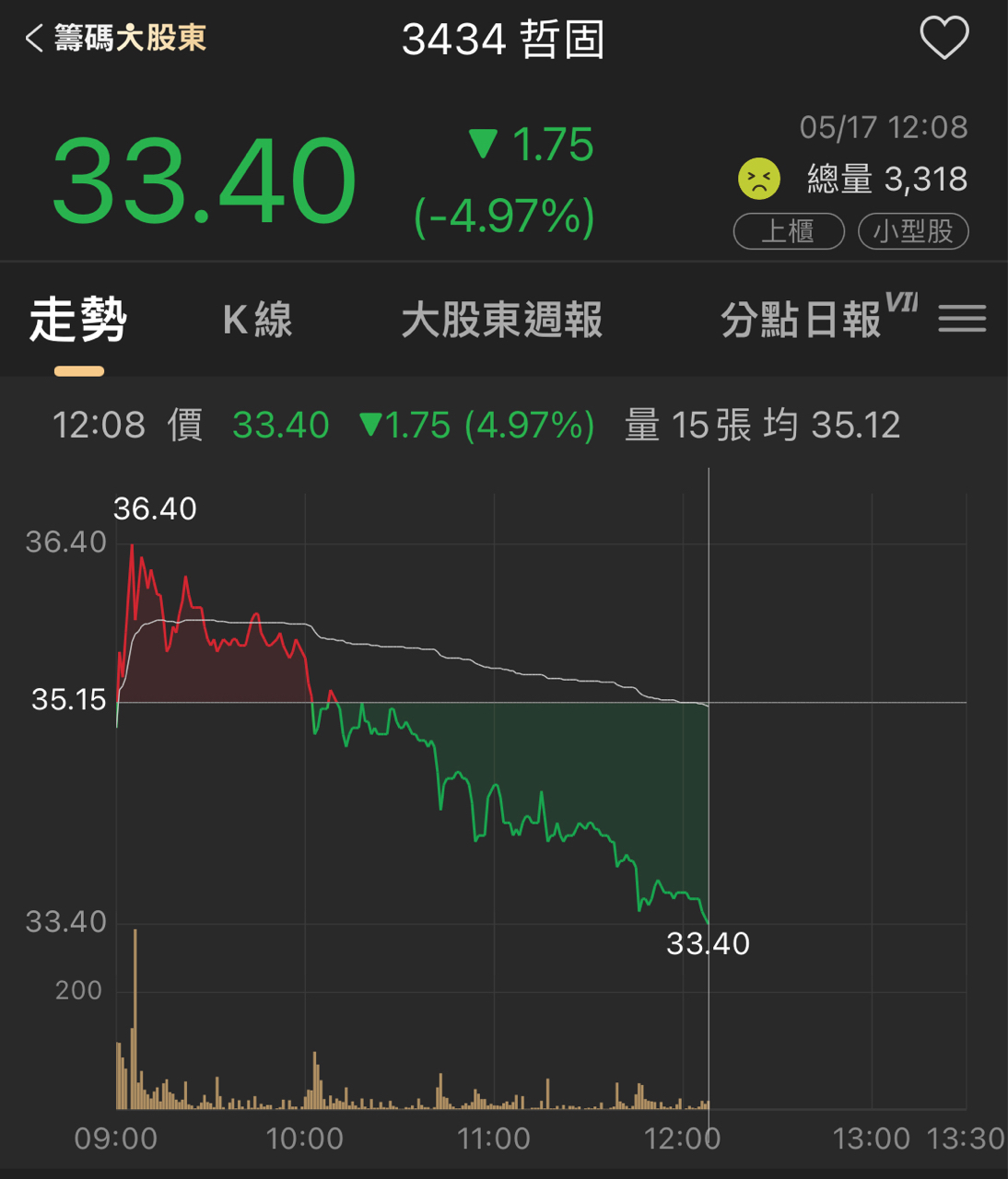This screenshot has width=1008, height=1179.
Task: Tap the 上櫃 tag
Action: 789,231
